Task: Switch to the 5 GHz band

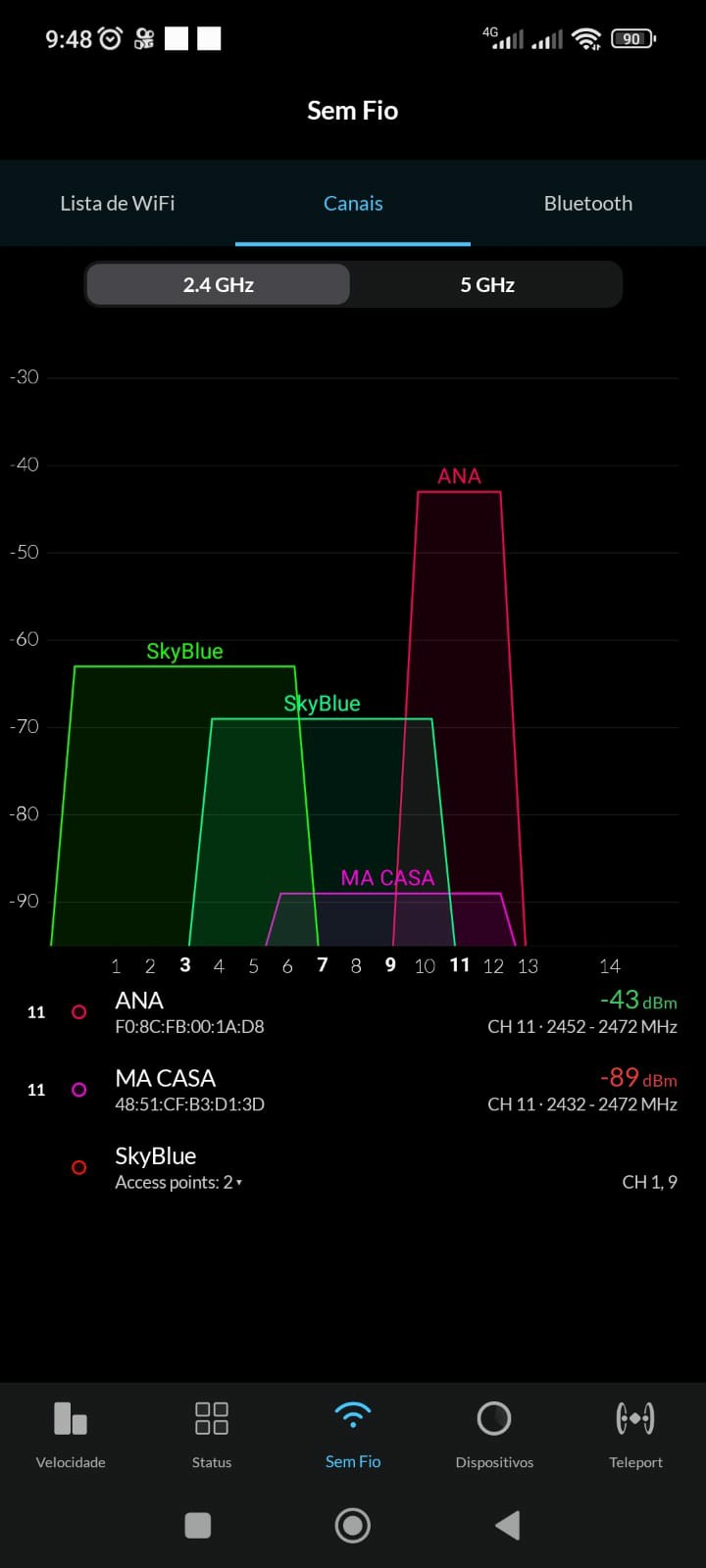Action: click(487, 285)
